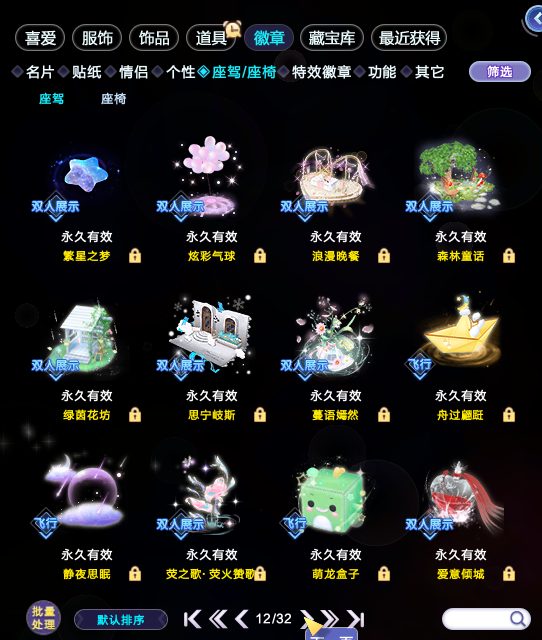Open the 默认排序 sort dropdown
Screen dimensions: 542x640
(x=121, y=620)
